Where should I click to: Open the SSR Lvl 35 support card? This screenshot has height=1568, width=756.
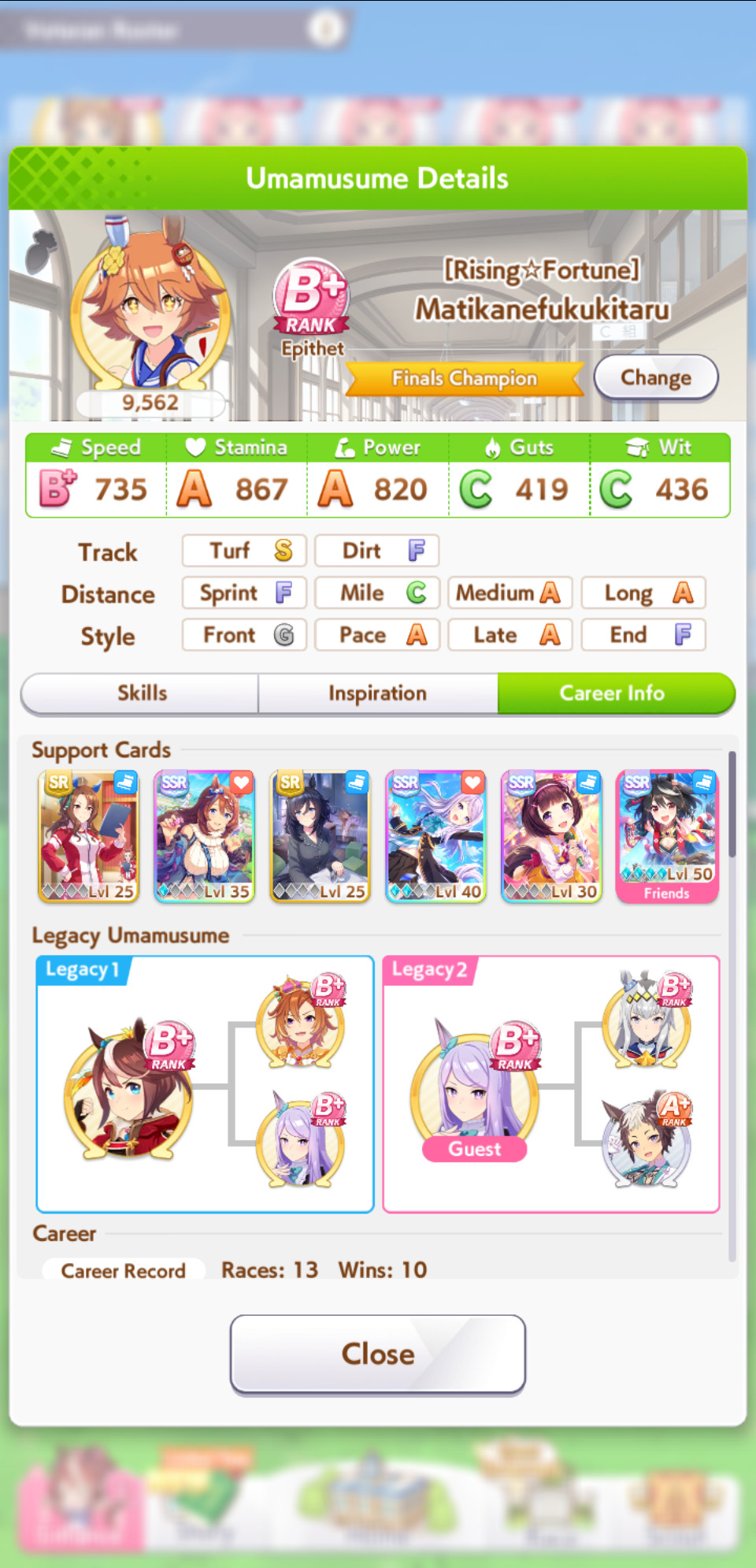point(205,836)
